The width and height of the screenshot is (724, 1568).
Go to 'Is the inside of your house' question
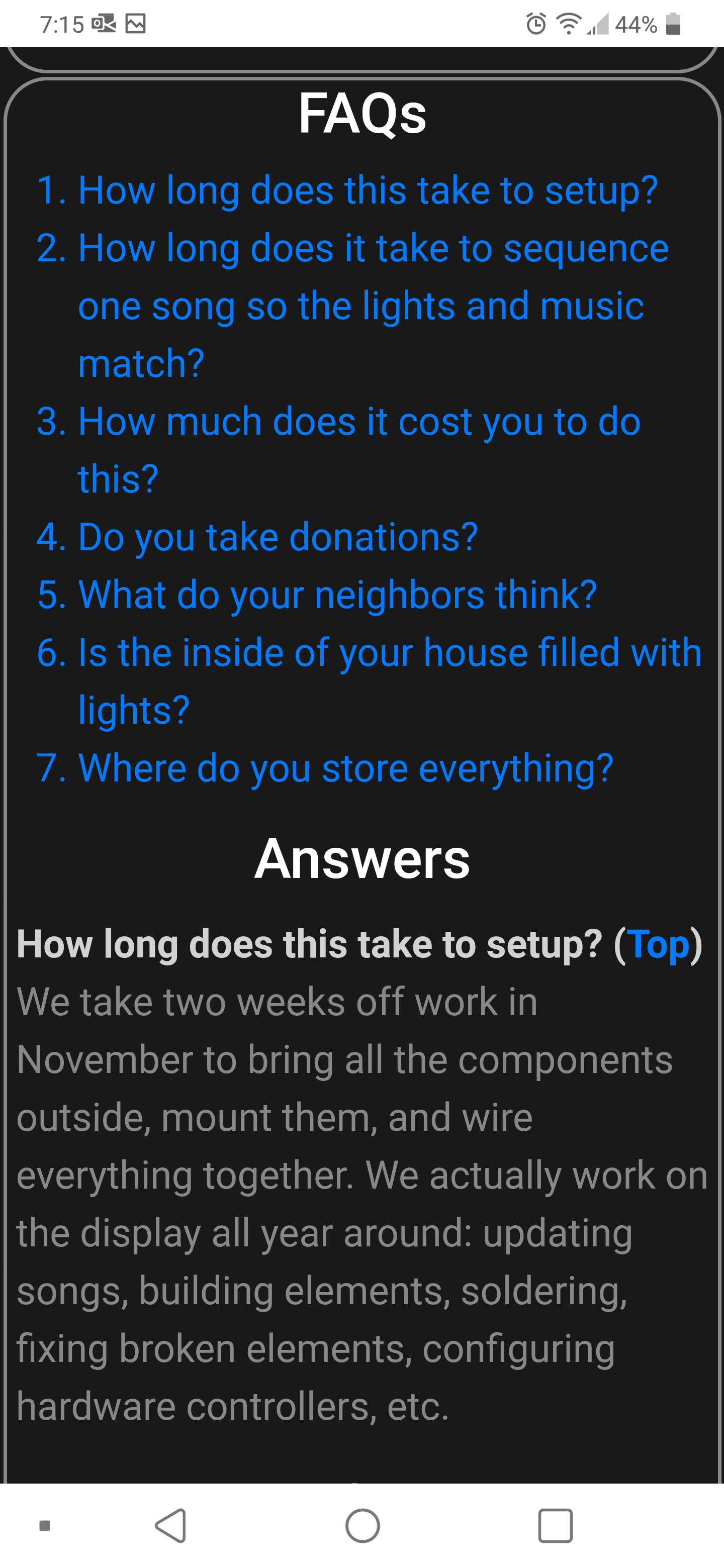click(x=390, y=652)
